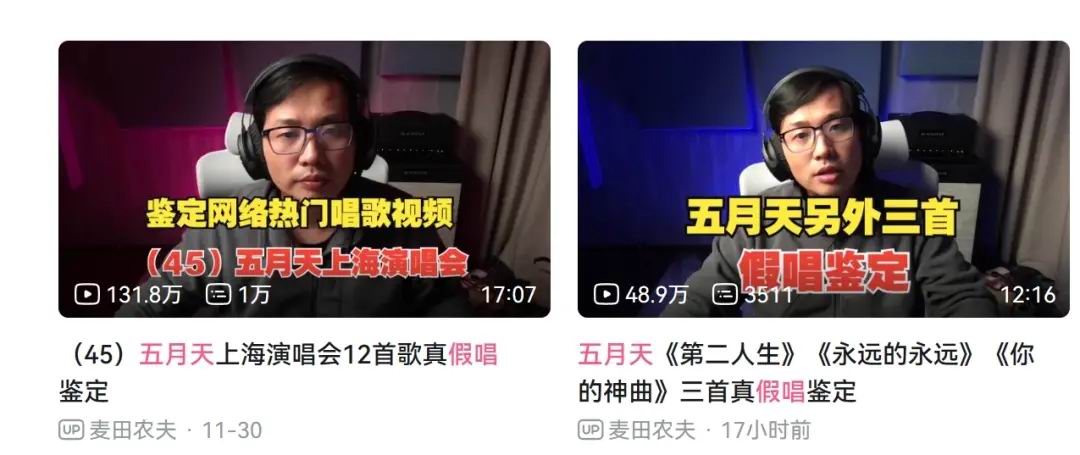Open title （45）五月天上海演唱会12首歌真假唱鉴定
The image size is (1080, 455).
[x=278, y=370]
